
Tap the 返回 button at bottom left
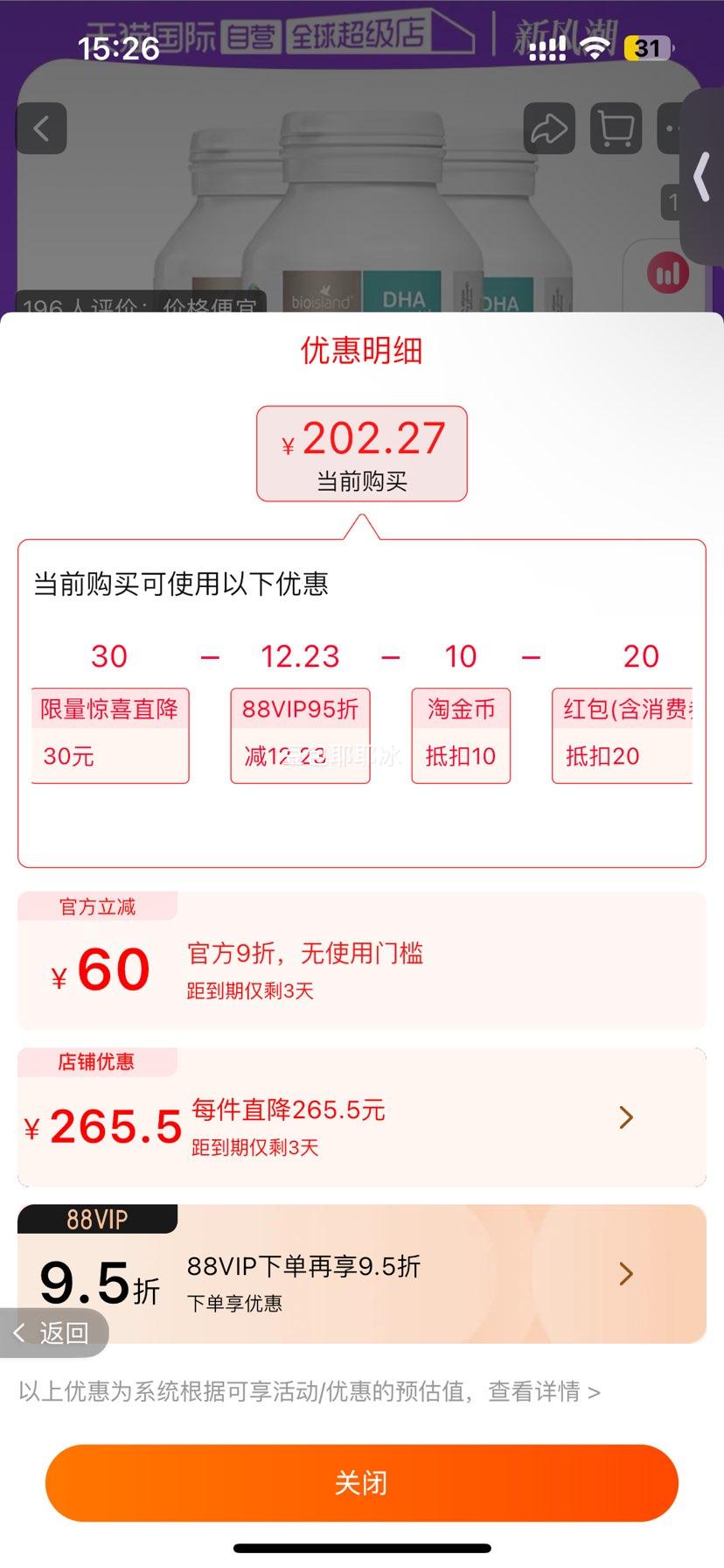52,1332
